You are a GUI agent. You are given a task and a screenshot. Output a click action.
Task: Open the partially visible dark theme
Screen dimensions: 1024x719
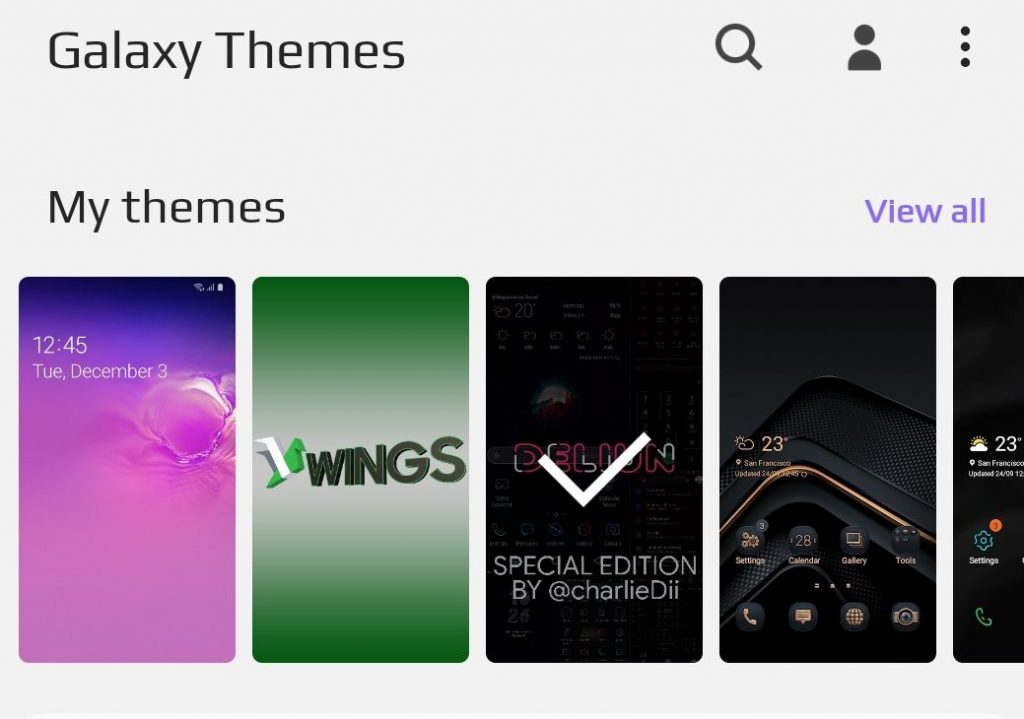pos(989,469)
